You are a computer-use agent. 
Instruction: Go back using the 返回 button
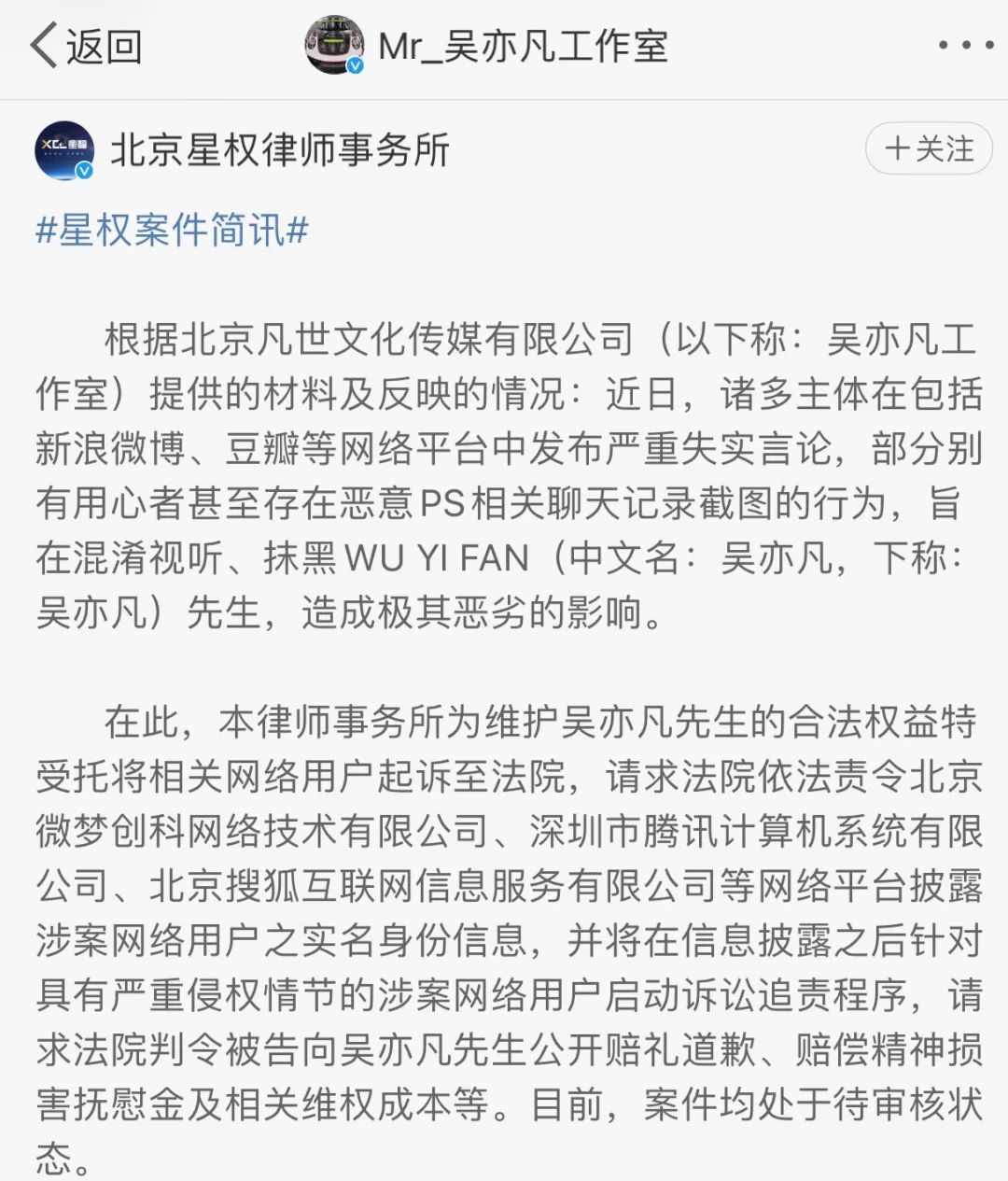(x=86, y=46)
